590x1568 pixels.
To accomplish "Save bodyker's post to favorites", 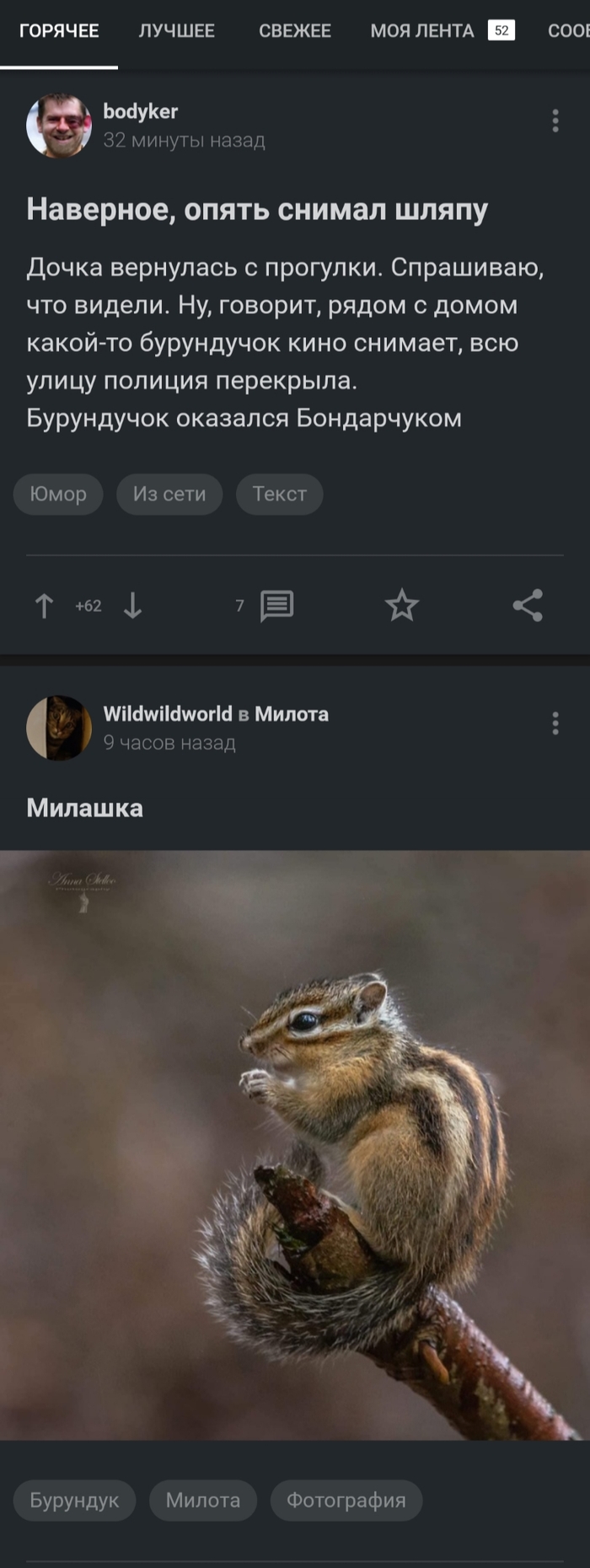I will (x=401, y=605).
